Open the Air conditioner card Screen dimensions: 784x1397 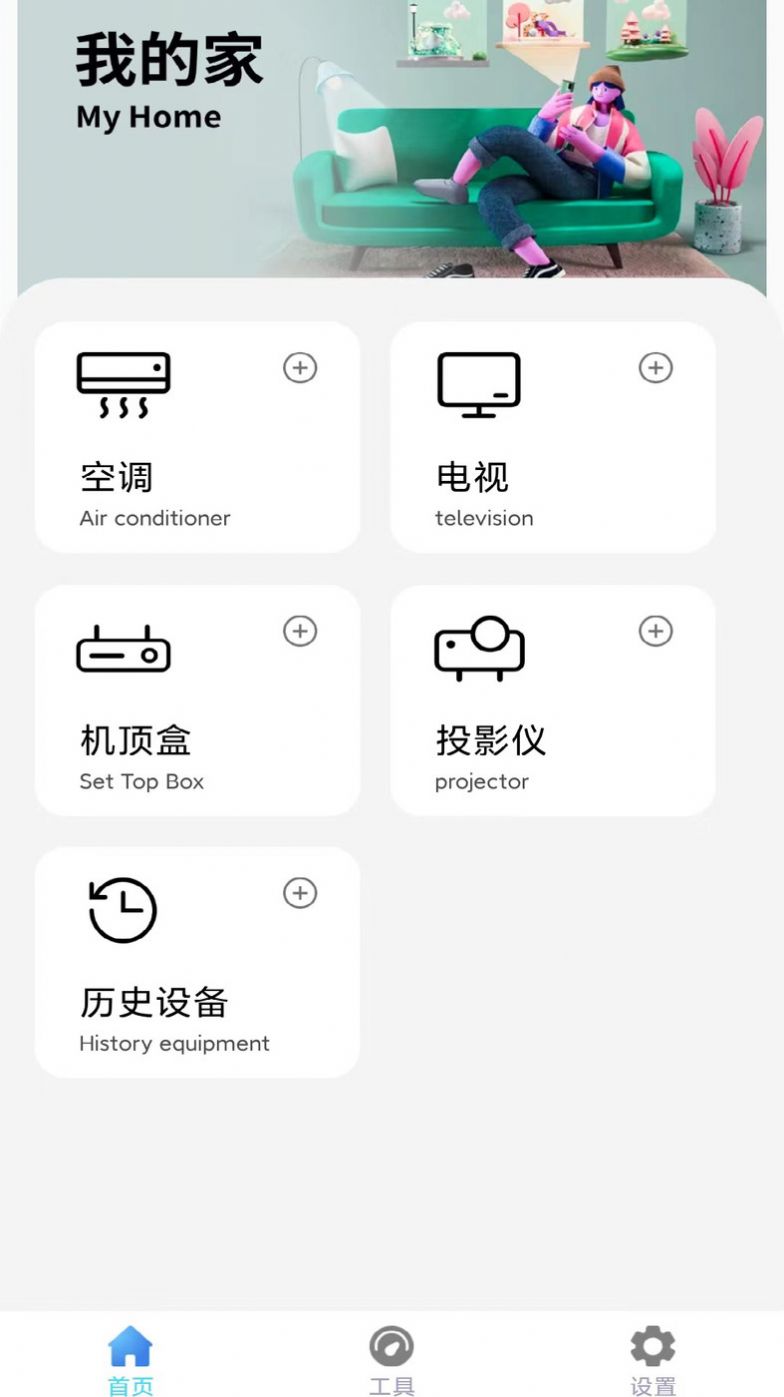coord(196,437)
